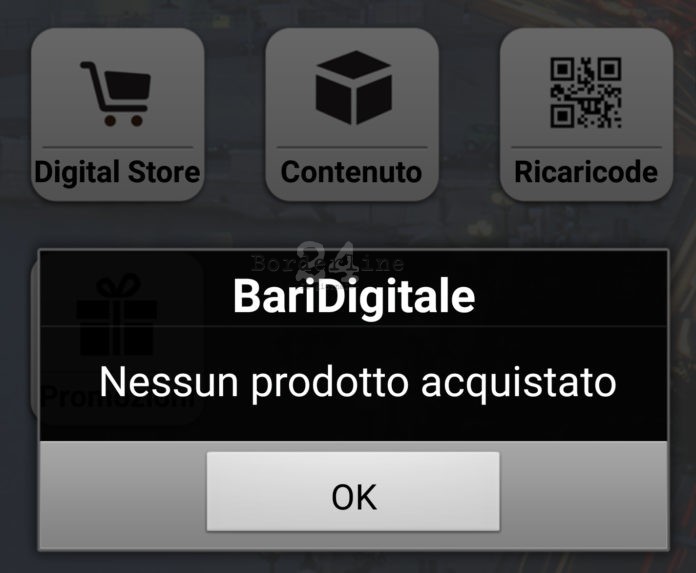Dismiss the dialog with OK

point(353,492)
